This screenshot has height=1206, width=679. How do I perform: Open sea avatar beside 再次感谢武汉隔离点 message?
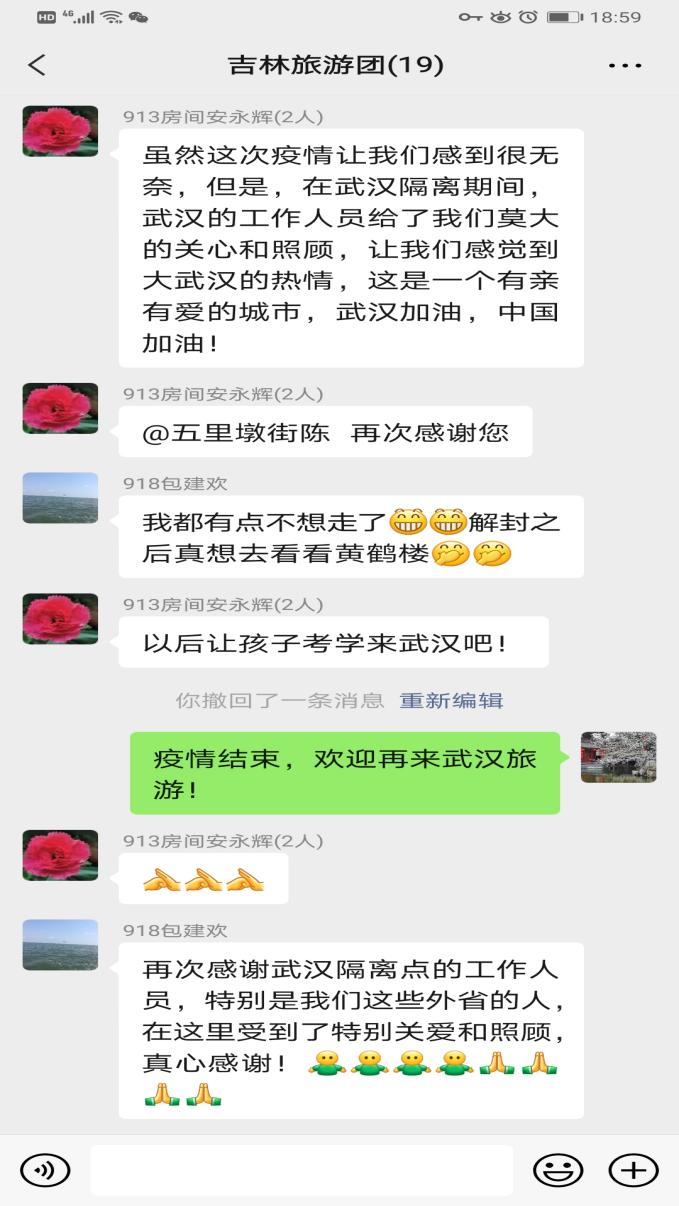60,945
